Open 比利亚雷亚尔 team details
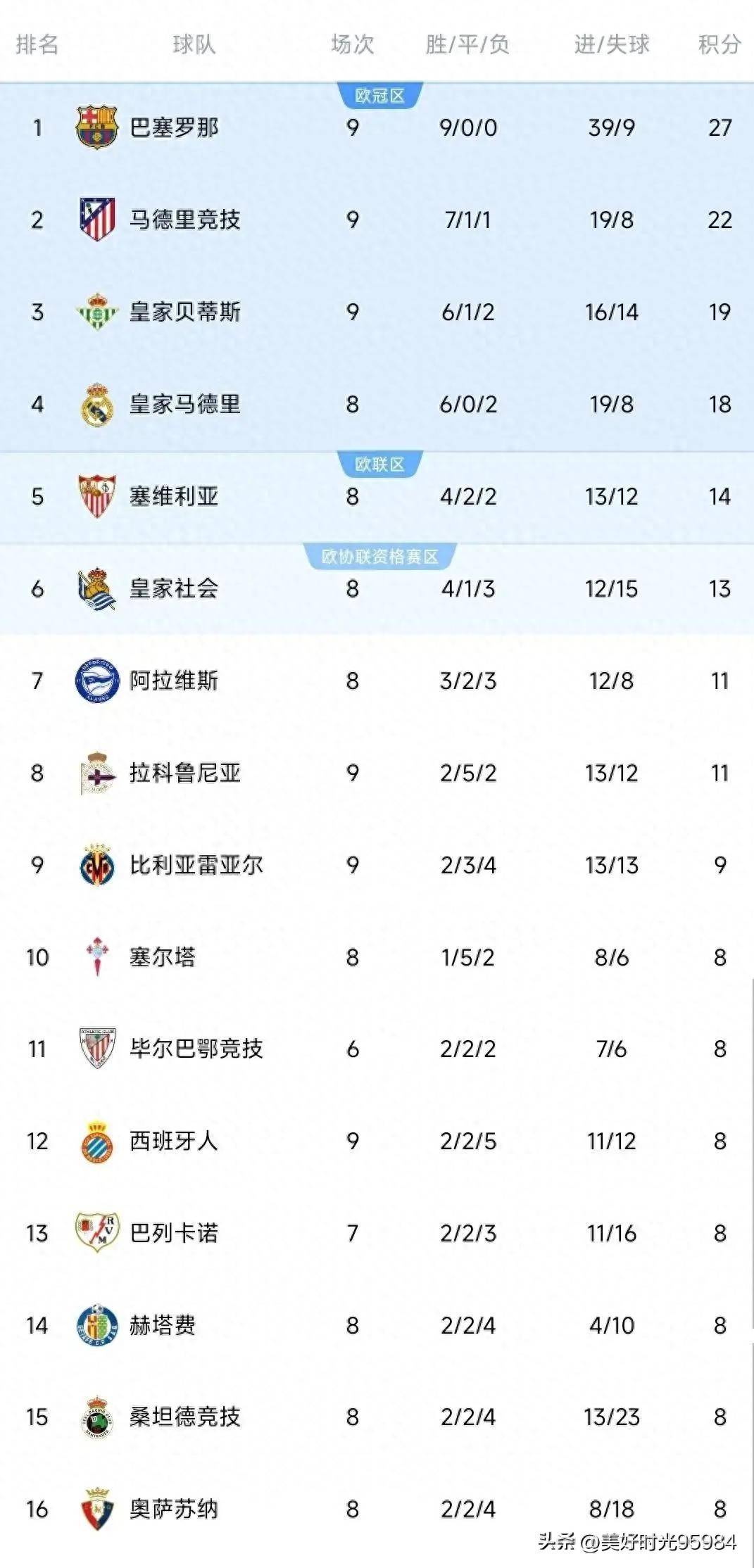This screenshot has width=754, height=1568. pos(377,865)
